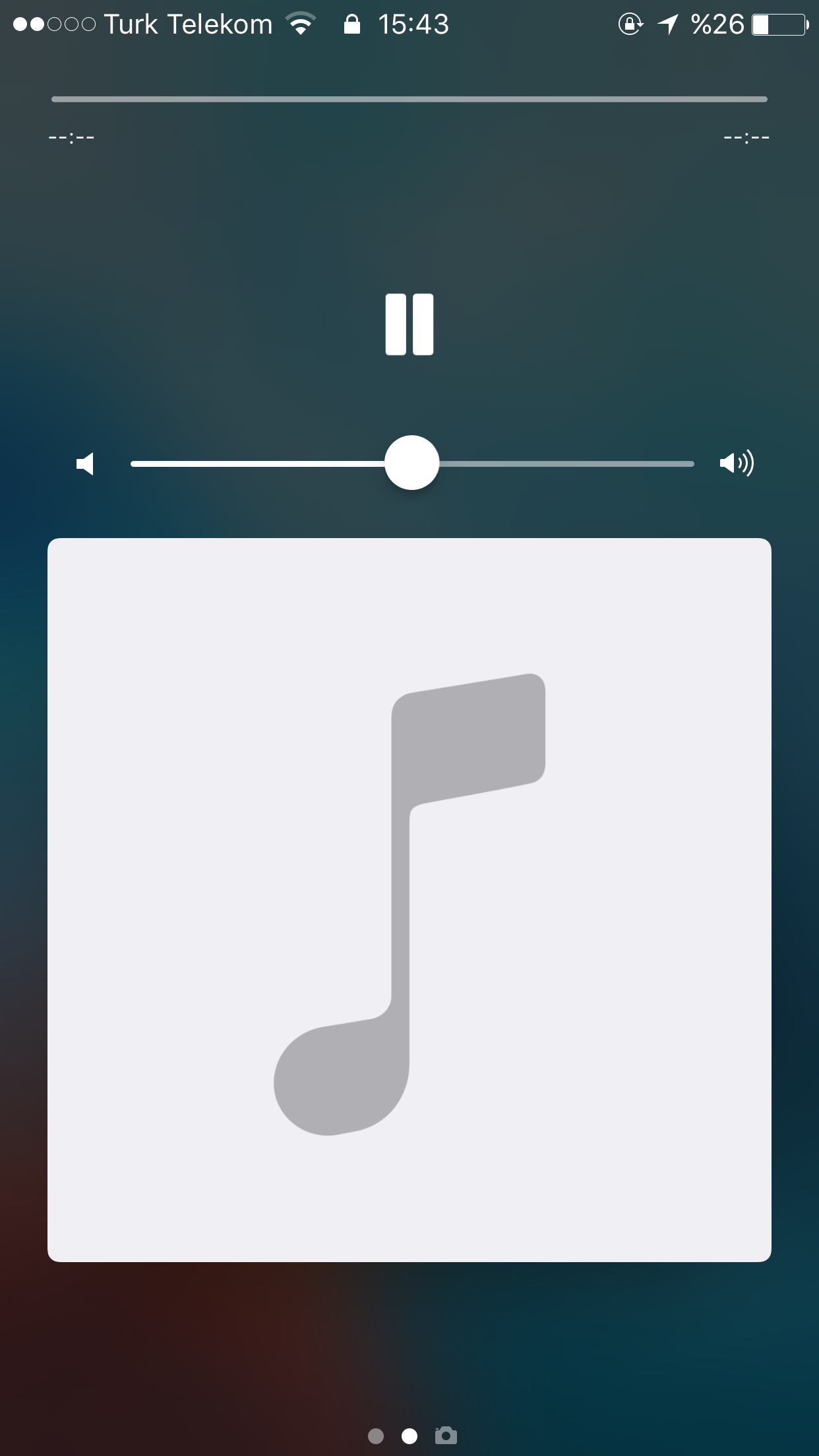Tap the playback progress bar
This screenshot has height=1456, width=819.
click(409, 100)
